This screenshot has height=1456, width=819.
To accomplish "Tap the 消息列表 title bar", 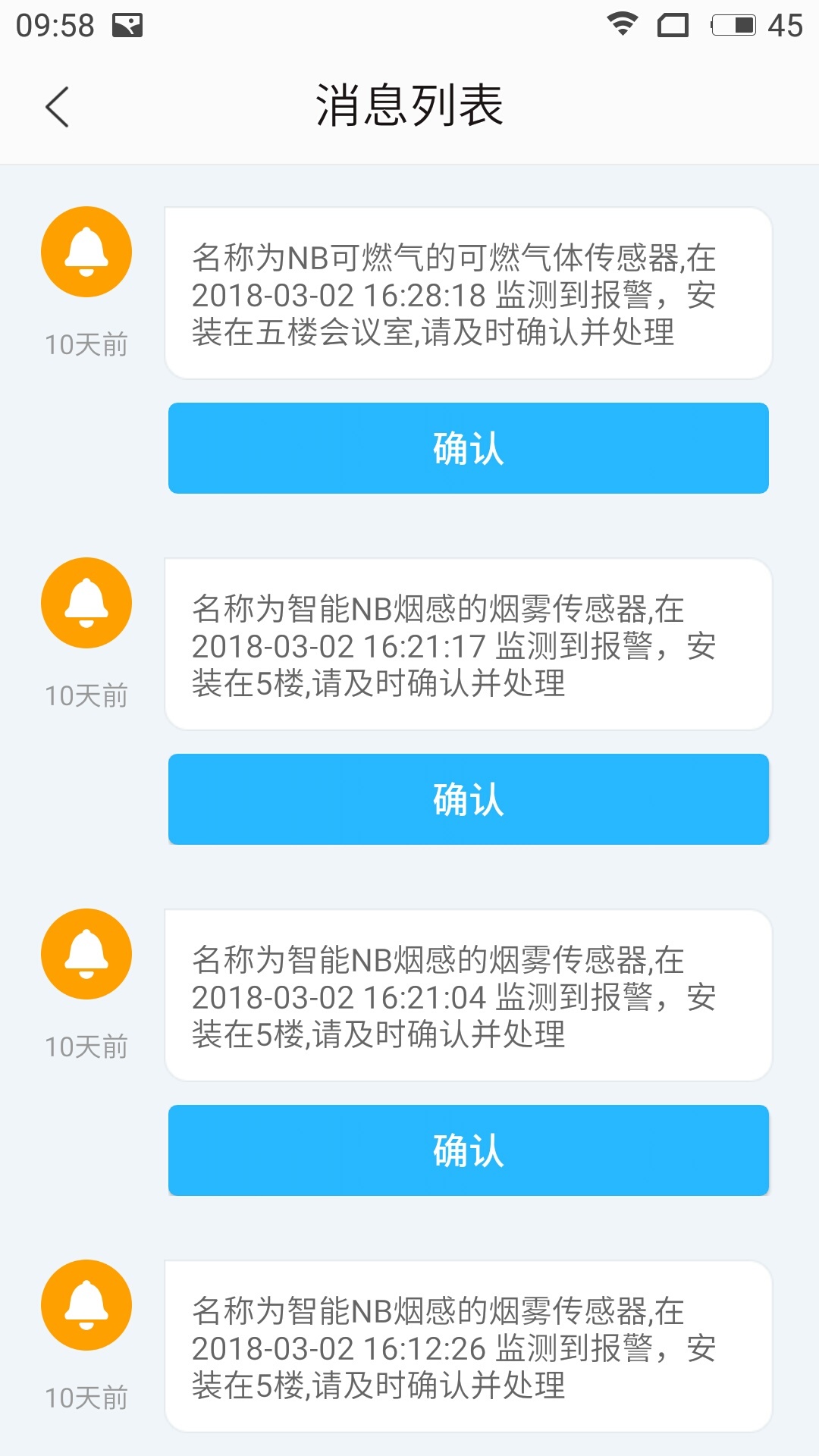I will point(409,106).
